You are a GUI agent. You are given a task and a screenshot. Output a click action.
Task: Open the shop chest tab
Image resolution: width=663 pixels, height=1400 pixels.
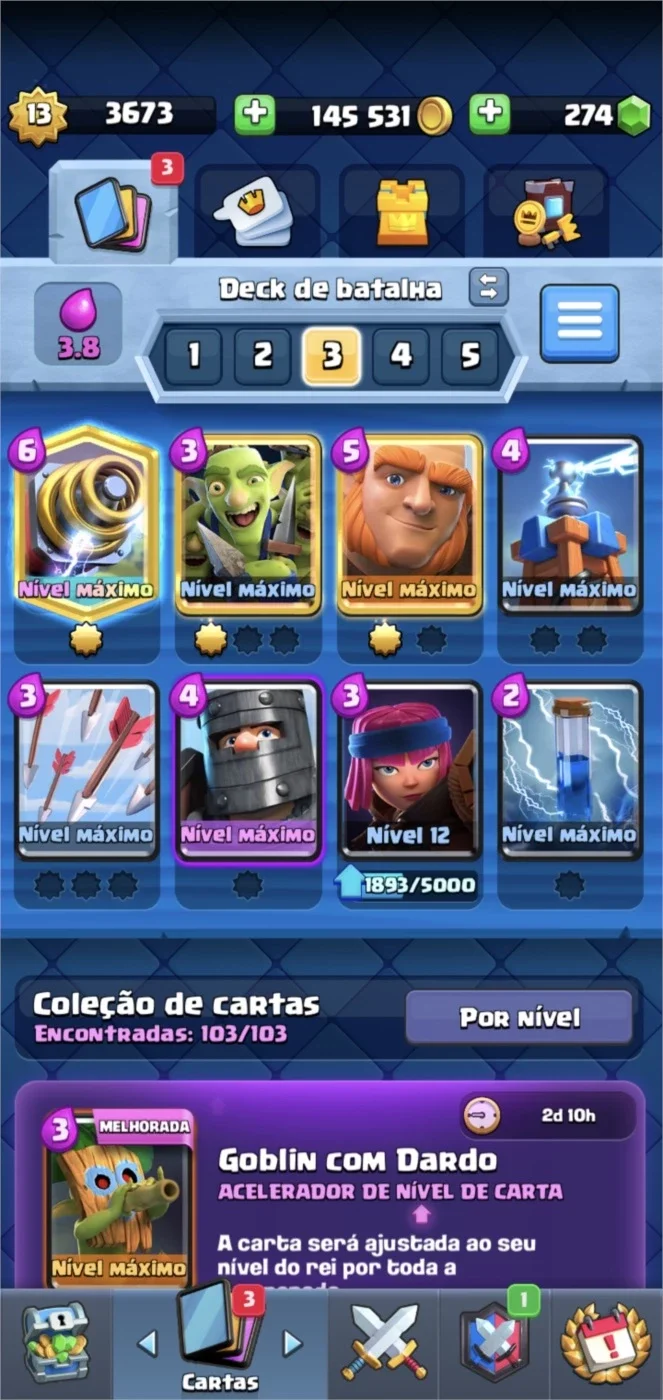click(x=55, y=1343)
